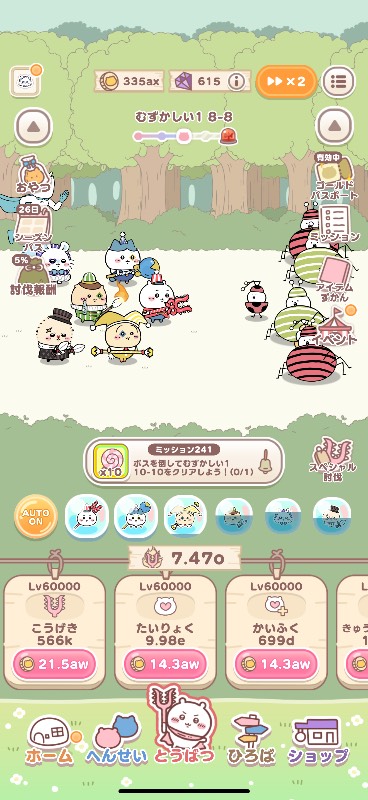The height and width of the screenshot is (800, 368).
Task: Switch to ホーム tab
Action: tap(50, 740)
